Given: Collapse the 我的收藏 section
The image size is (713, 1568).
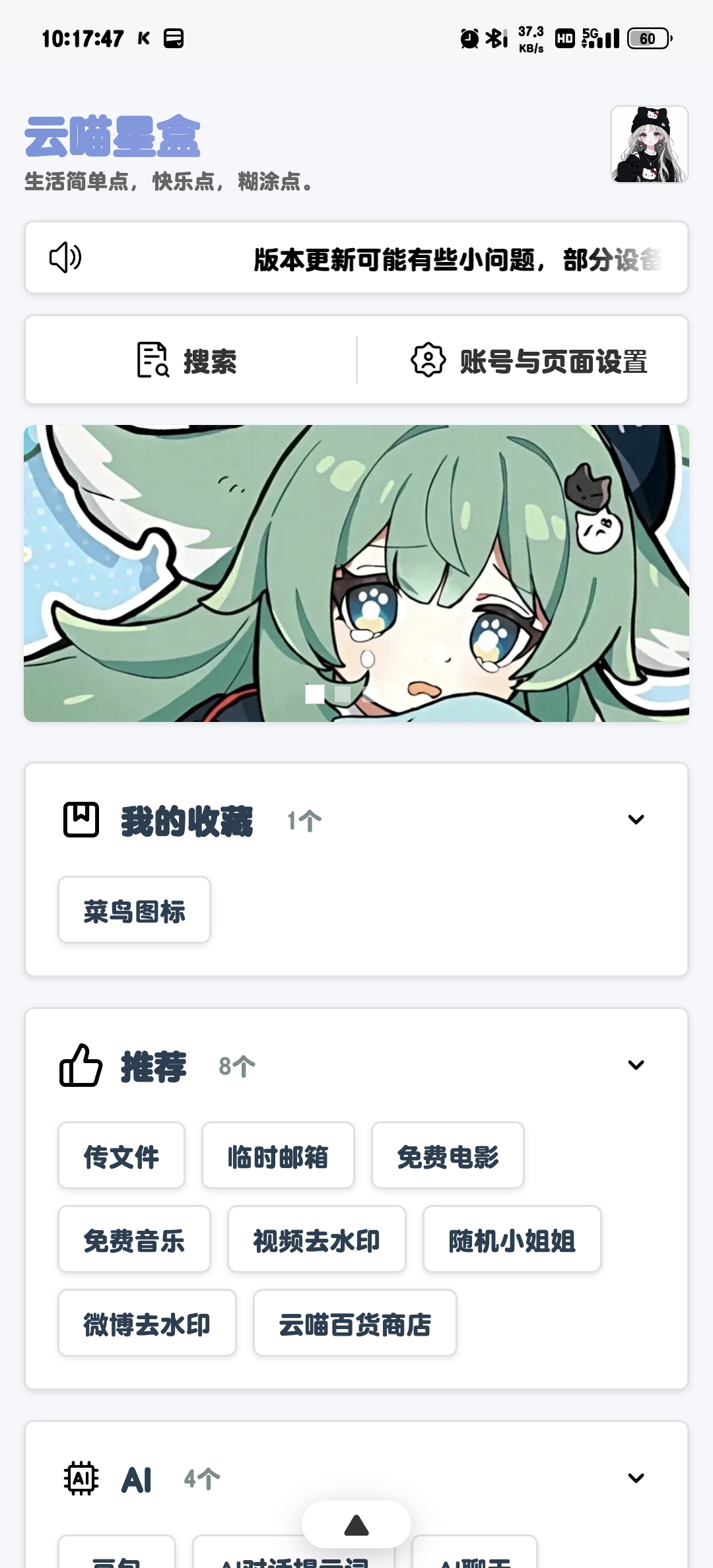Looking at the screenshot, I should click(636, 820).
